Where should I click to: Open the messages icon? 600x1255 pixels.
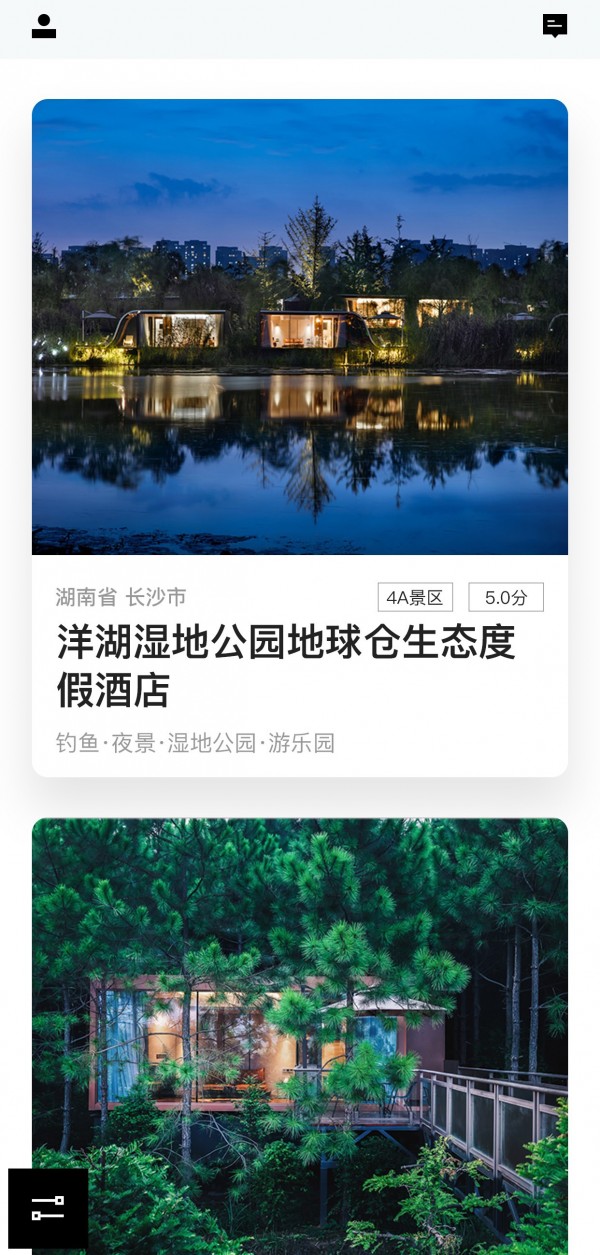tap(555, 26)
